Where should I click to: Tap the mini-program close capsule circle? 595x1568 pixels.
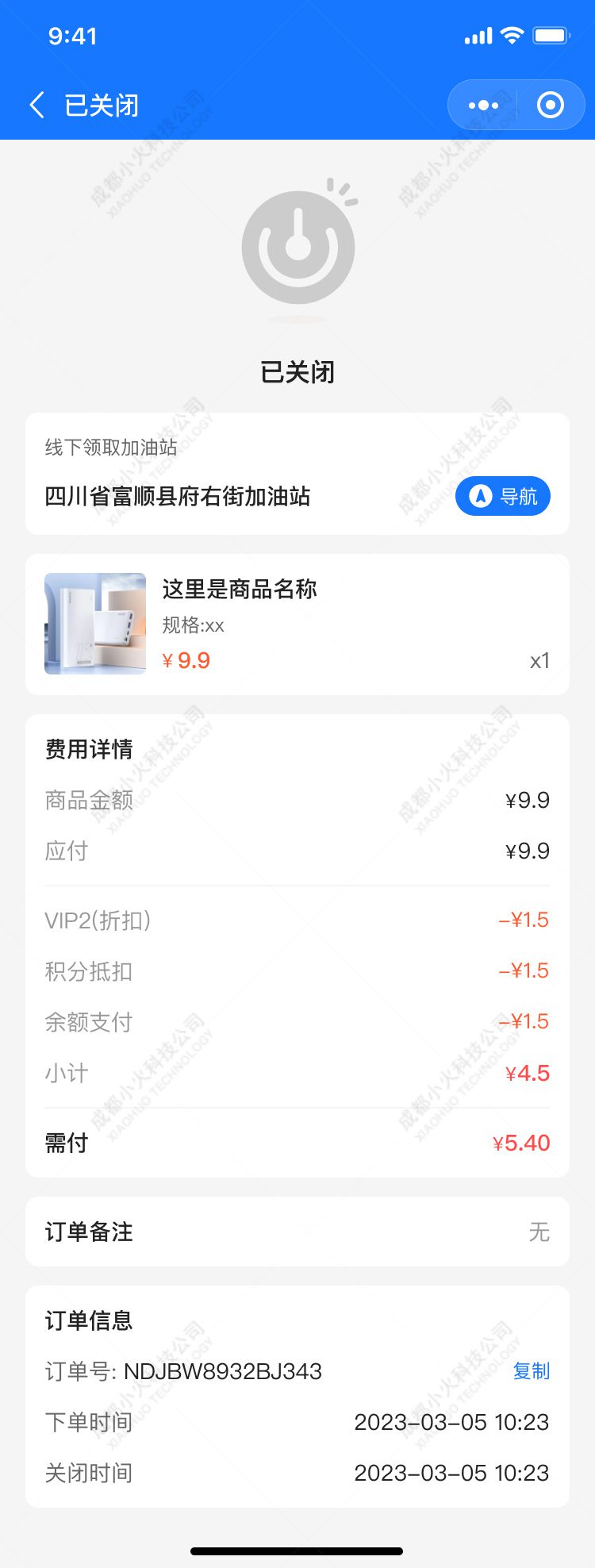(x=550, y=104)
